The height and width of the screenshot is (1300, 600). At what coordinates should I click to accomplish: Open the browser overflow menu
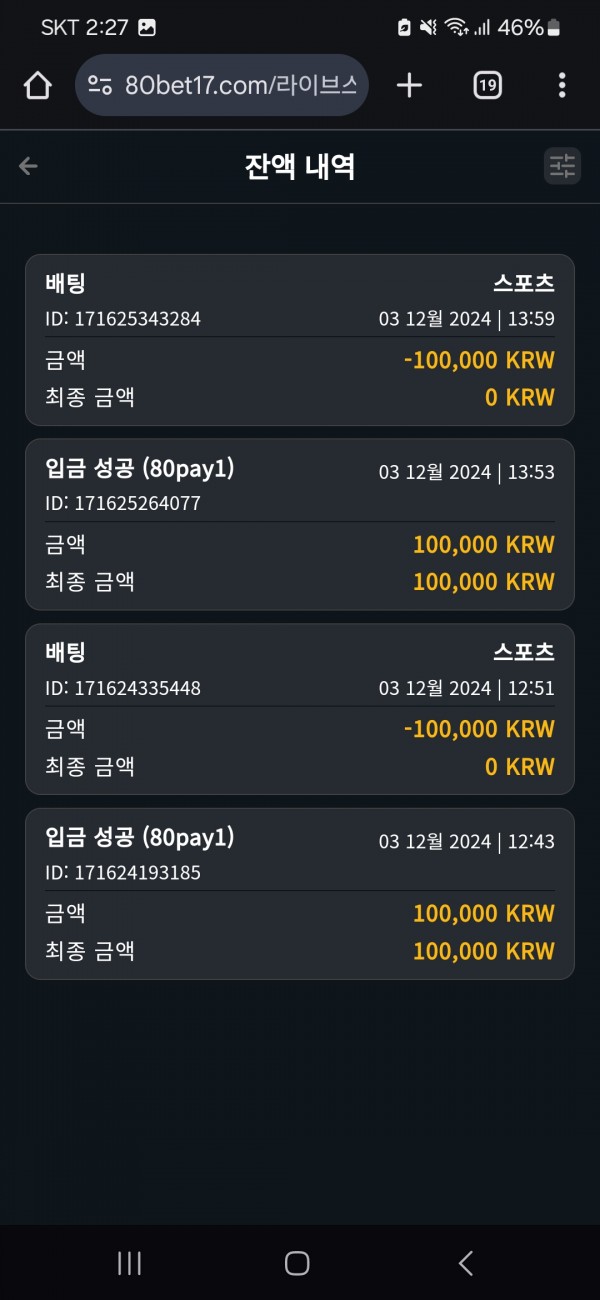562,85
